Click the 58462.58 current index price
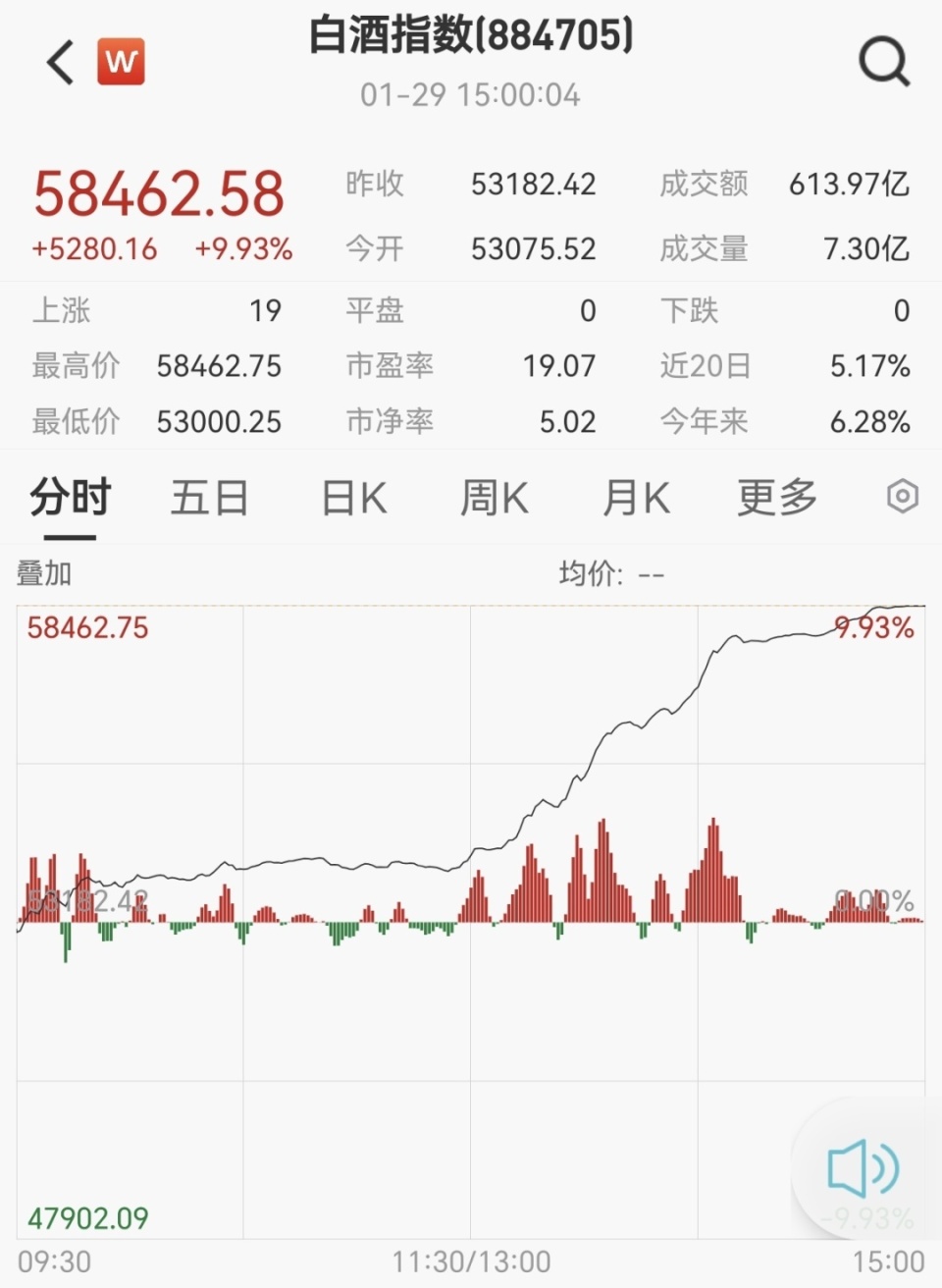The image size is (942, 1288). click(x=157, y=192)
